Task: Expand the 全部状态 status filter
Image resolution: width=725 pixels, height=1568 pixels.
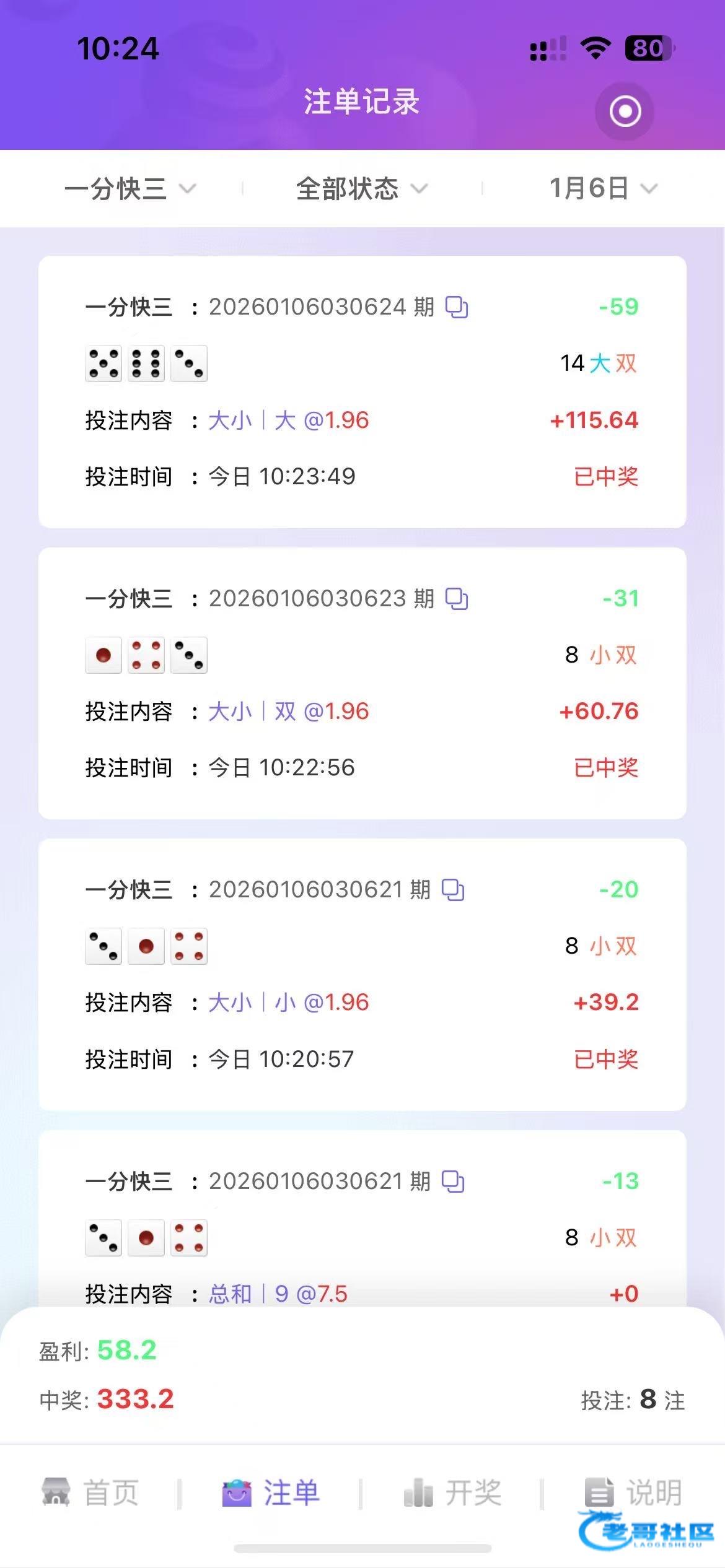Action: pos(362,188)
